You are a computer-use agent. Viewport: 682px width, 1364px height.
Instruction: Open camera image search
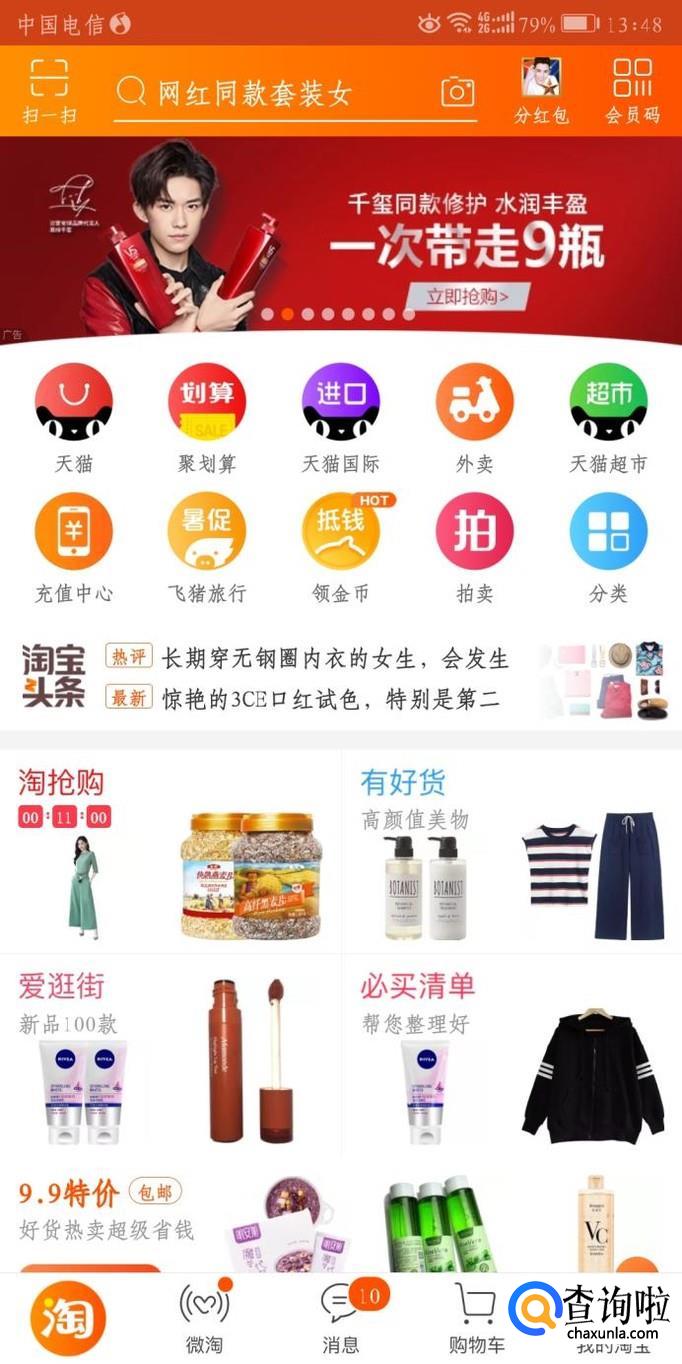tap(457, 92)
